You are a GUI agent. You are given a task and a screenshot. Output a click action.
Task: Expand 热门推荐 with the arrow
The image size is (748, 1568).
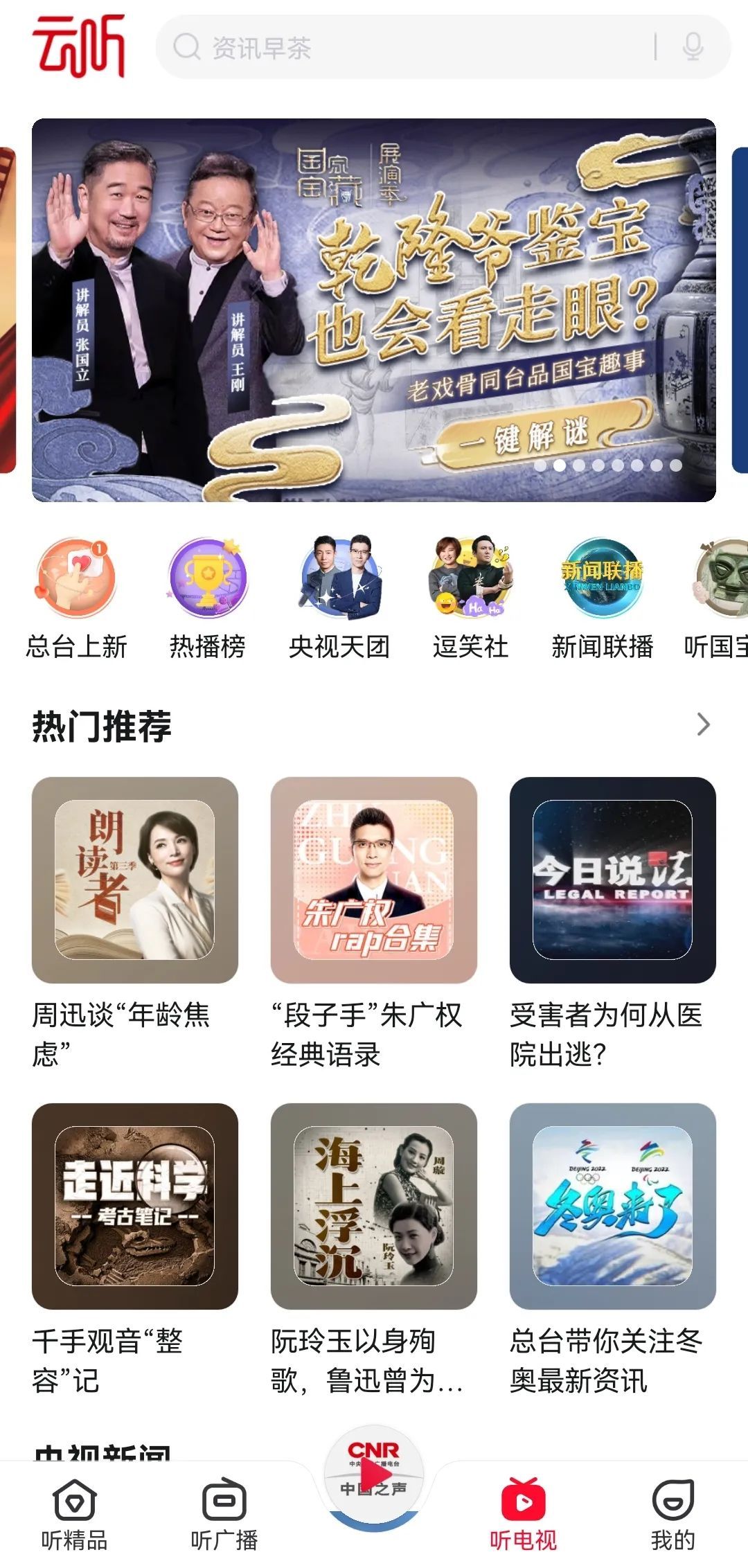[703, 724]
